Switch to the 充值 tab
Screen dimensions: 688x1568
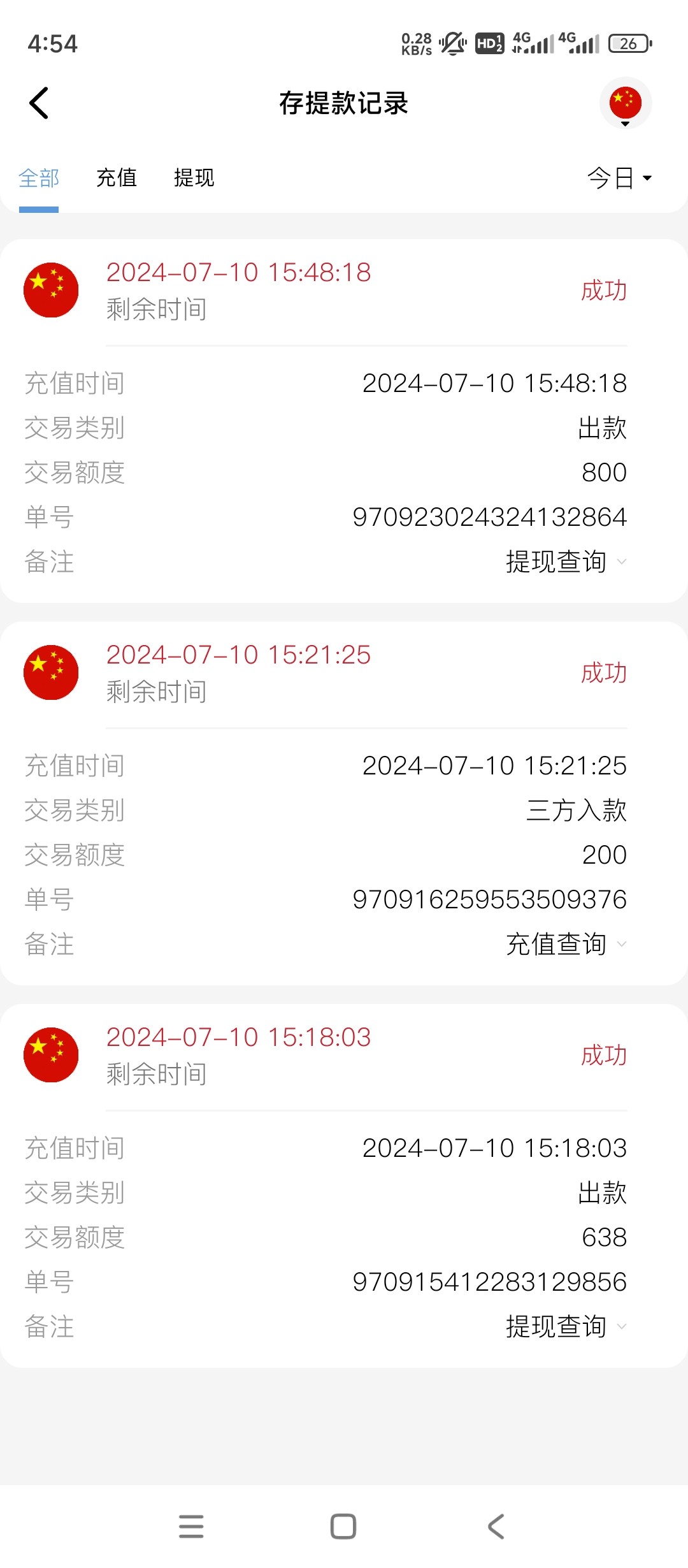tap(117, 178)
